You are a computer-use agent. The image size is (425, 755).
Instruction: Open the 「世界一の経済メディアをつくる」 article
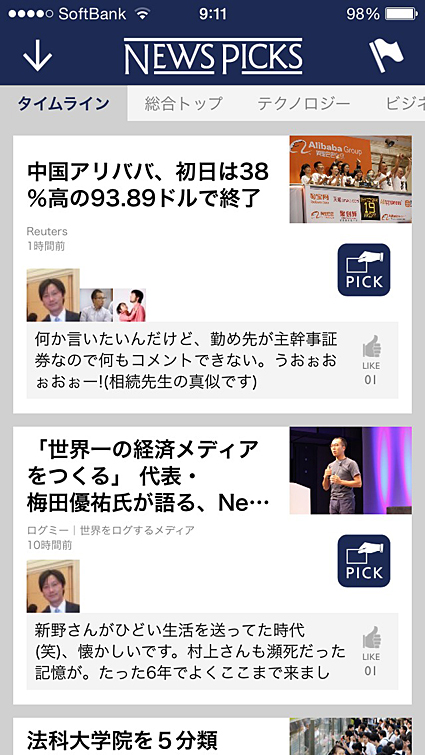(x=148, y=476)
